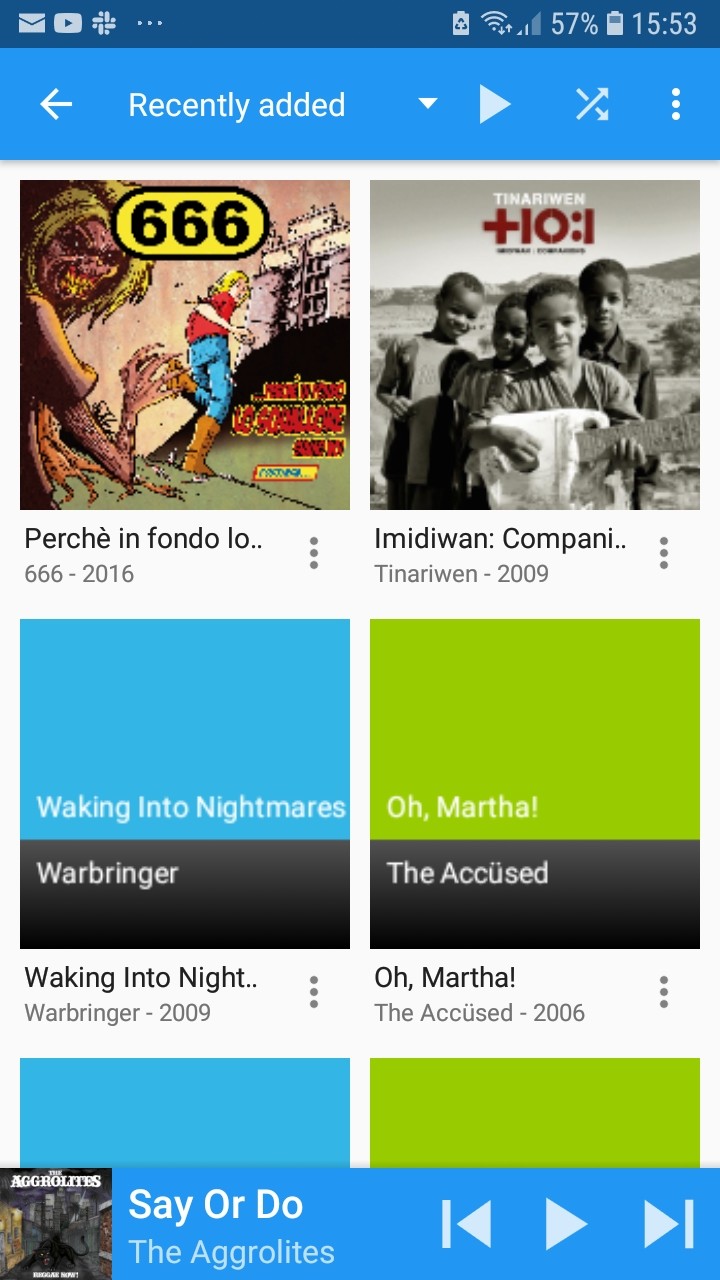Viewport: 720px width, 1280px height.
Task: Open Tinariwen's Imidiwan: Companions album
Action: (535, 345)
